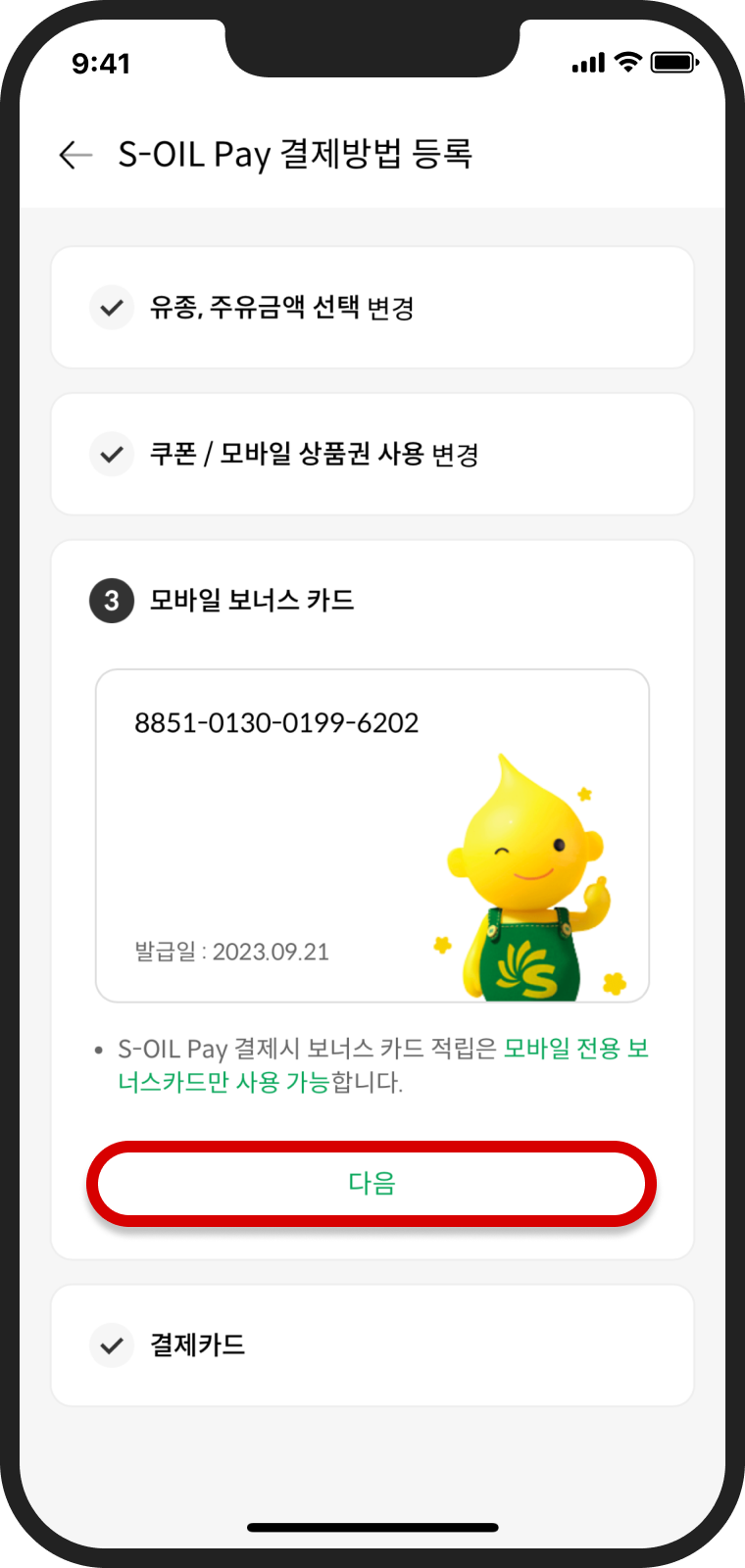Viewport: 745px width, 1568px height.
Task: Tap 변경 next to 유종, 주유금액 선택
Action: [x=391, y=309]
